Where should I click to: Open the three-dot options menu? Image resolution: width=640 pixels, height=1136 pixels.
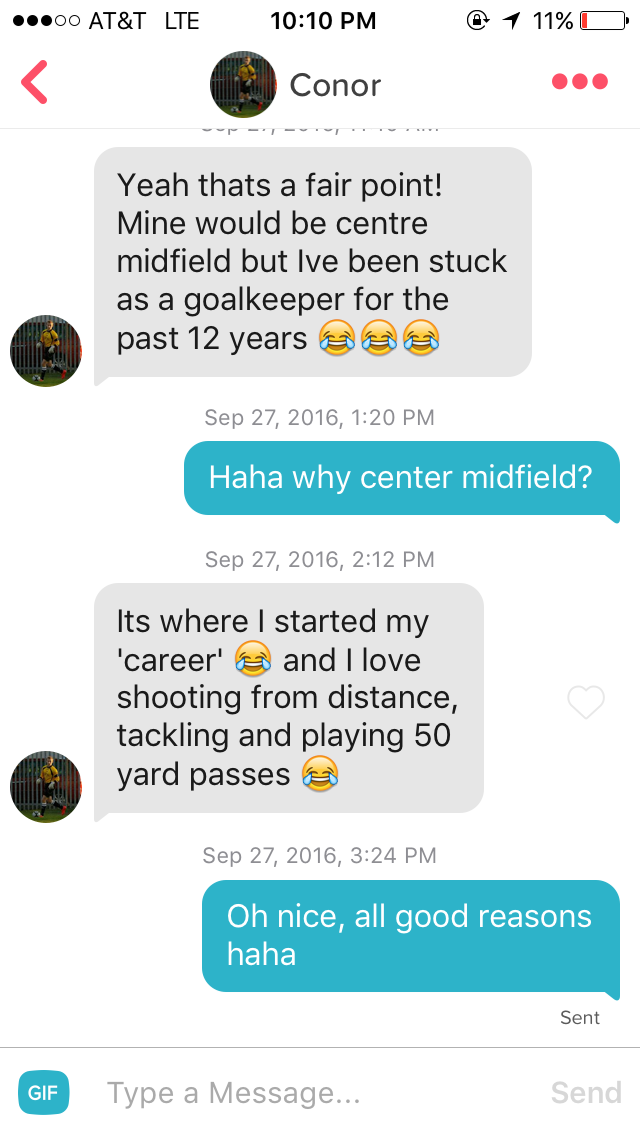[580, 82]
